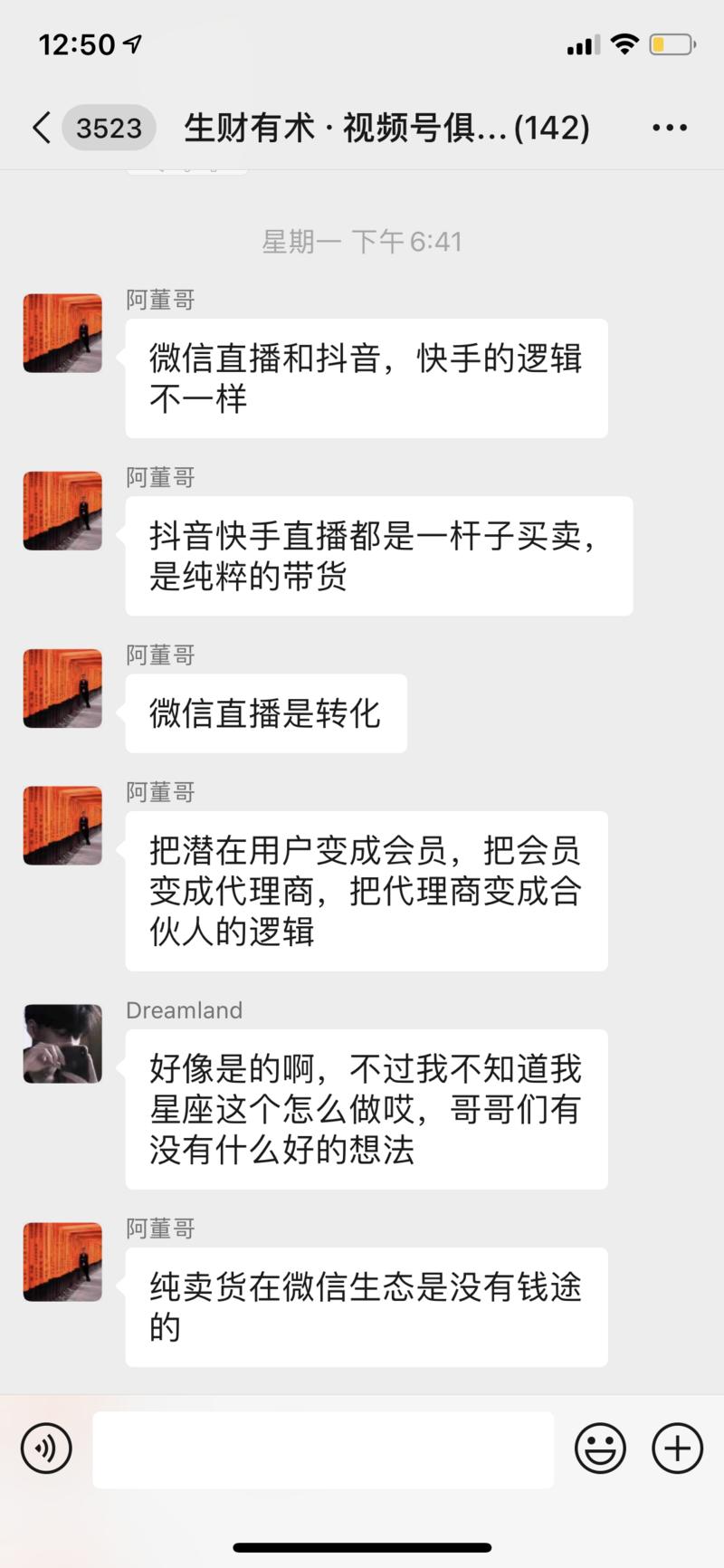Tap the message about 纯卖货在微信生态

click(366, 1306)
